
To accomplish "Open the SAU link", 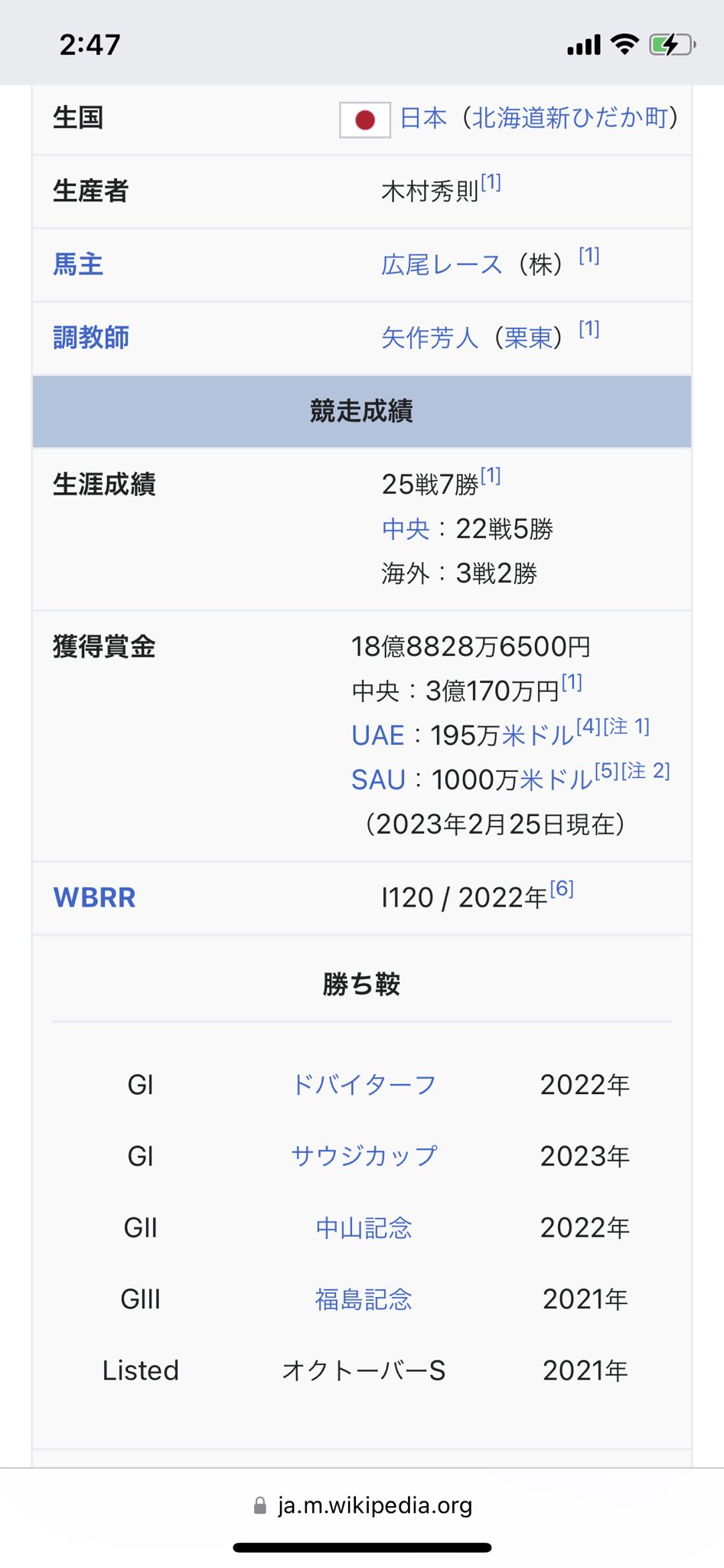I will (x=378, y=780).
